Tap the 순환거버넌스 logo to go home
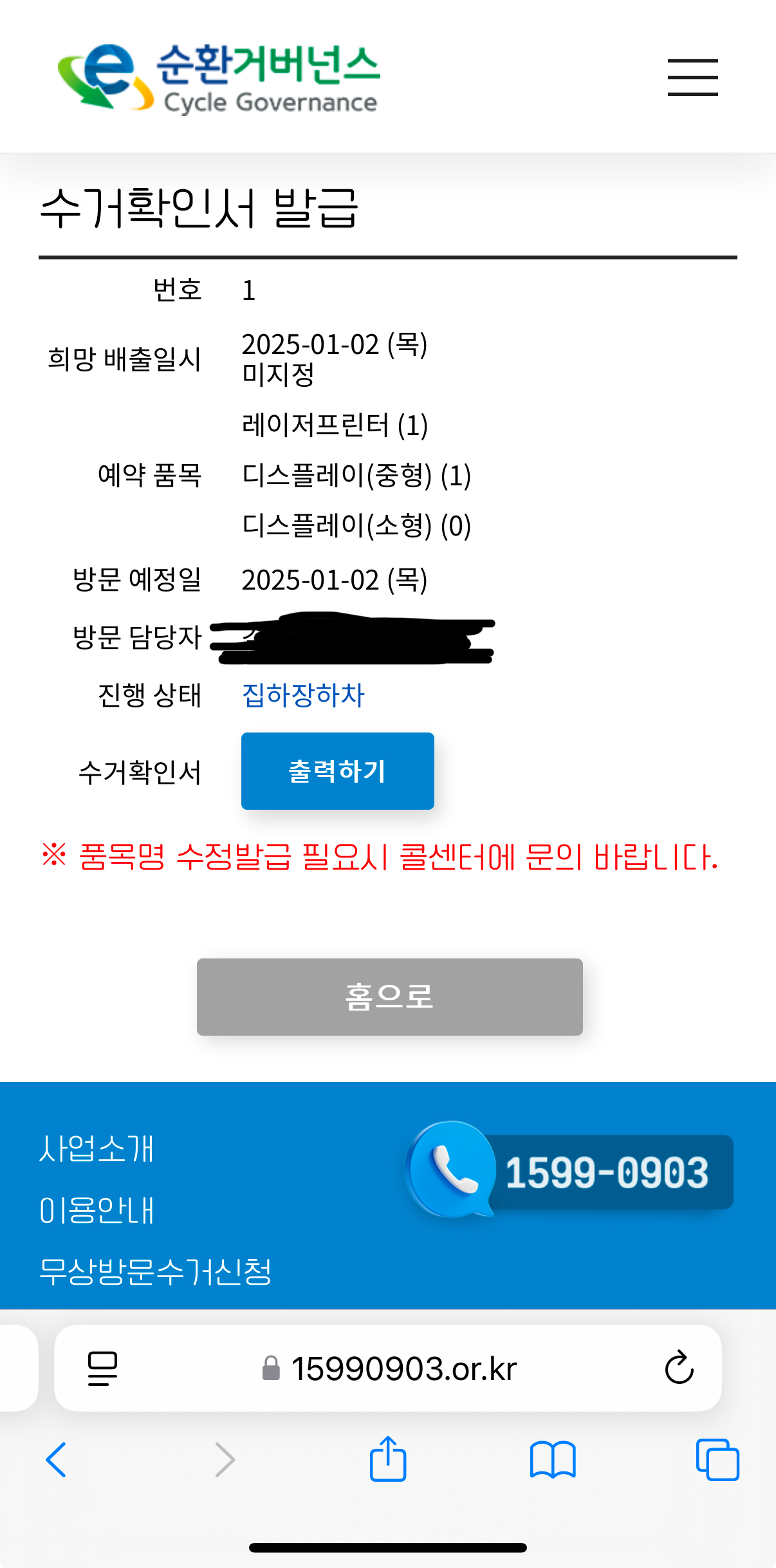The image size is (776, 1568). click(219, 78)
